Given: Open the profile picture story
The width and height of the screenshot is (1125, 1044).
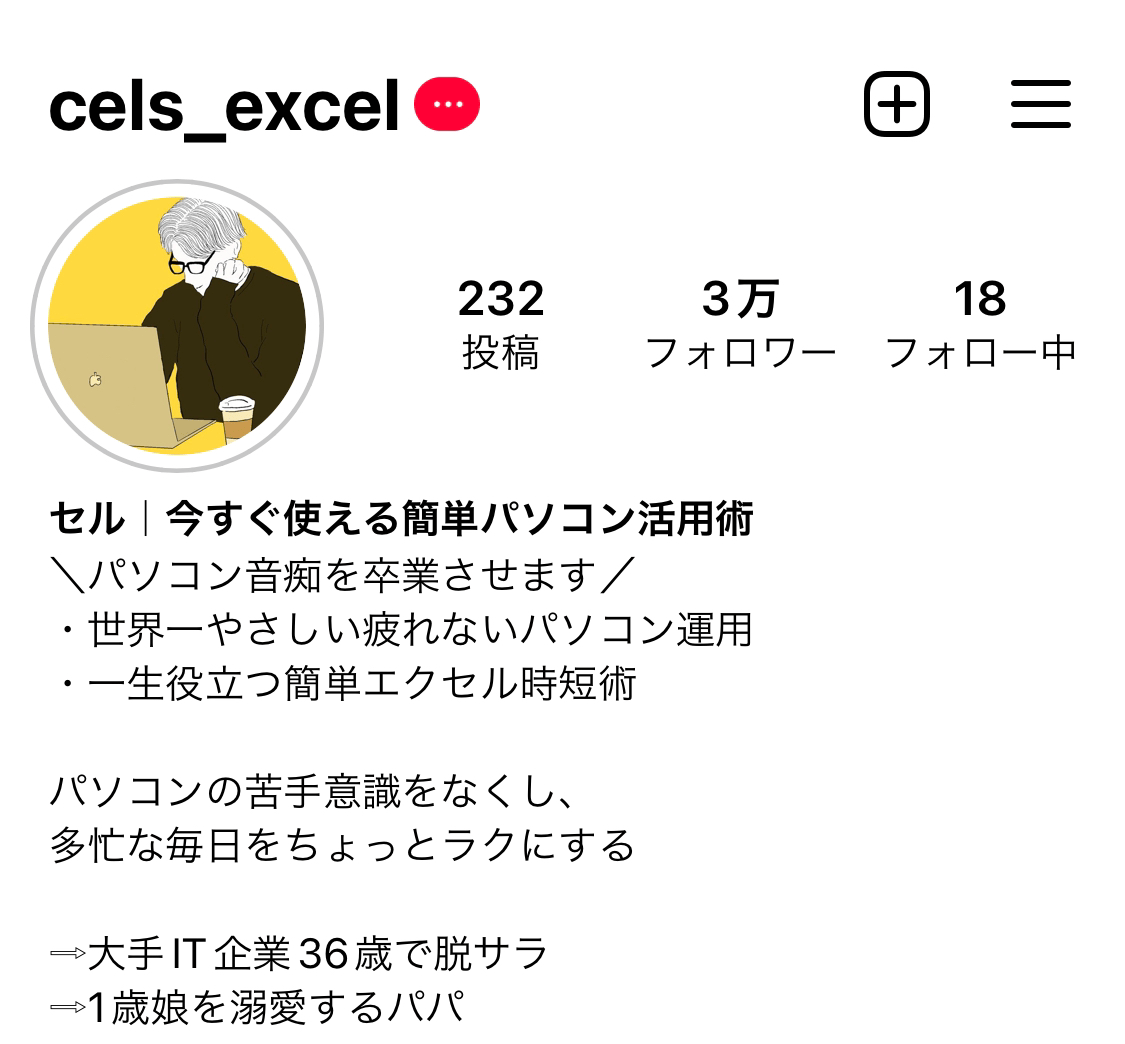Looking at the screenshot, I should pos(177,326).
